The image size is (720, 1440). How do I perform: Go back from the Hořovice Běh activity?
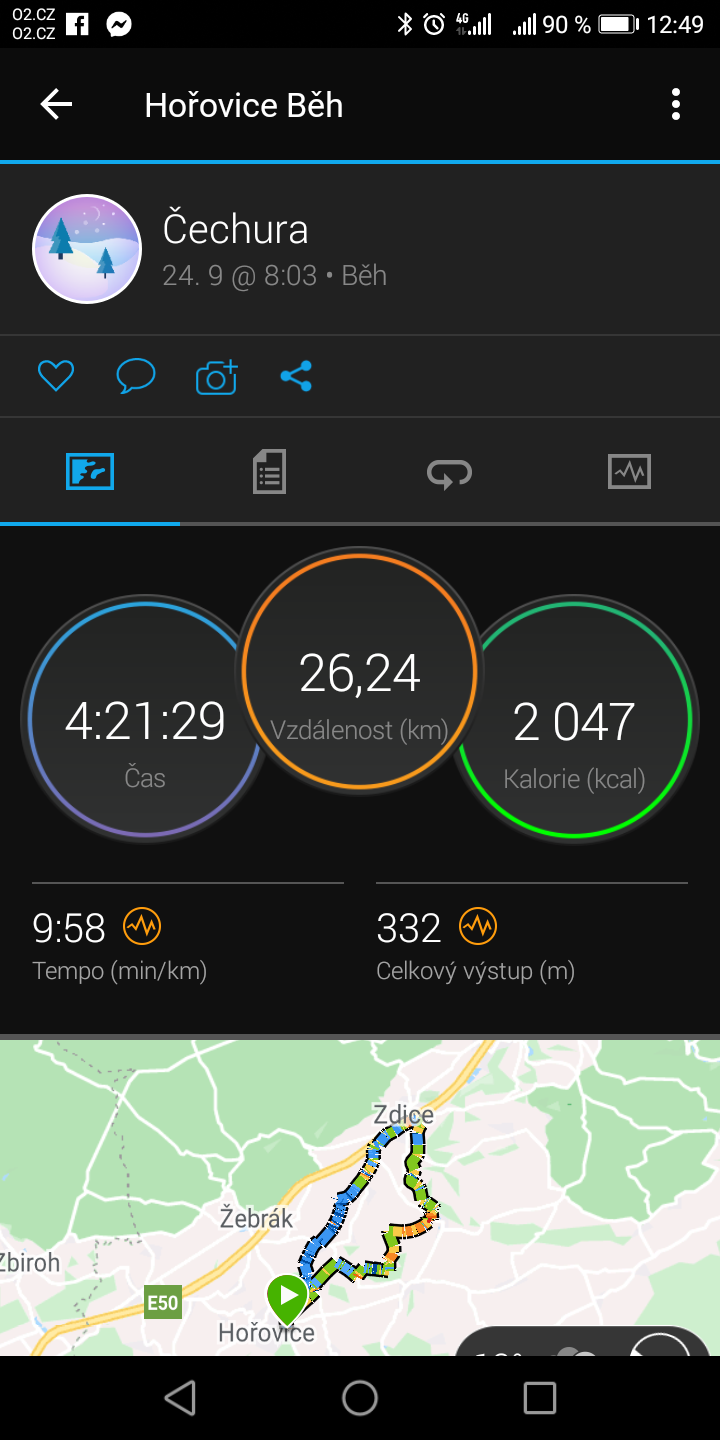click(x=56, y=105)
